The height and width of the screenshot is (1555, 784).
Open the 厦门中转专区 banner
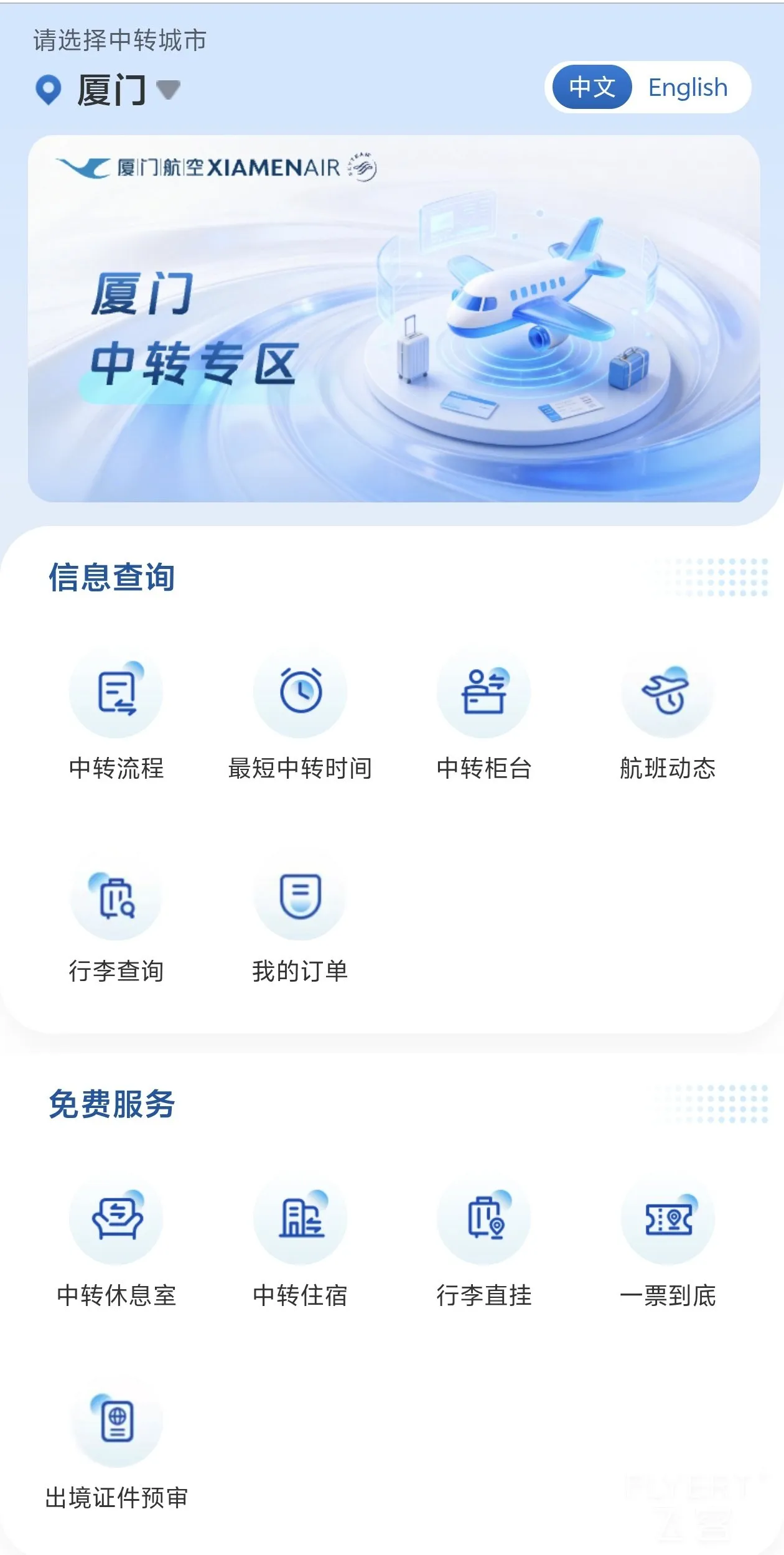point(394,319)
